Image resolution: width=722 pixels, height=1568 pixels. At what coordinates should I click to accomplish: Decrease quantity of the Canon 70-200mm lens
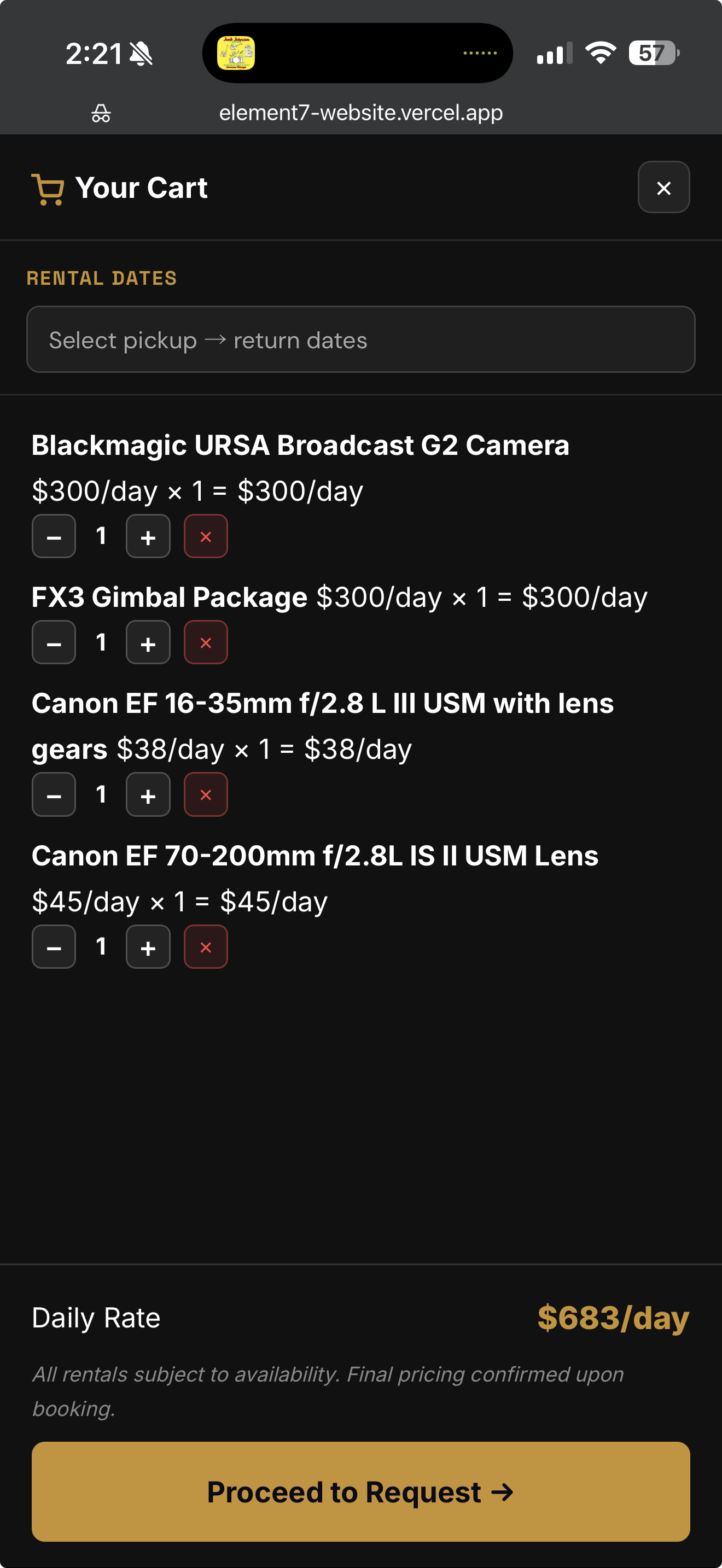click(54, 946)
